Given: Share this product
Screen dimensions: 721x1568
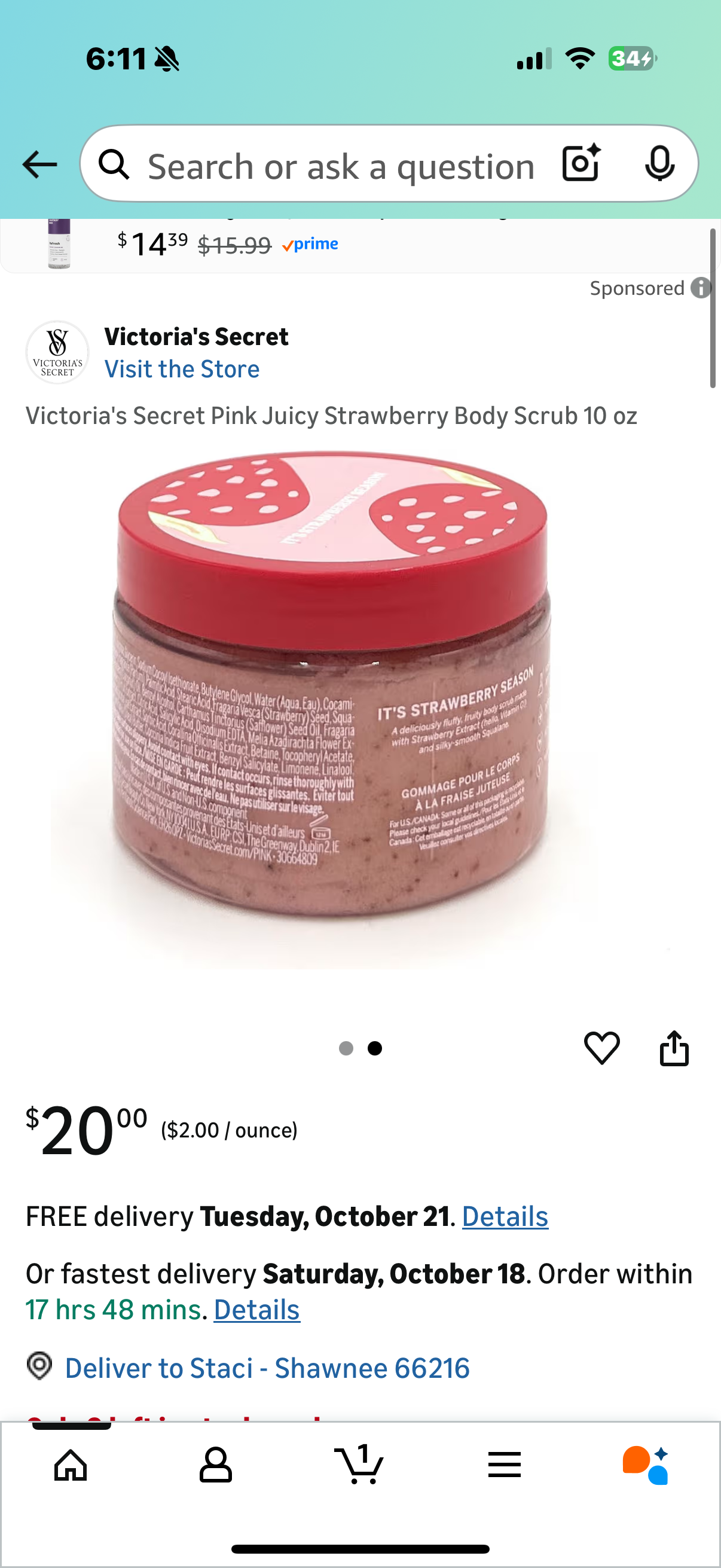Looking at the screenshot, I should [x=674, y=1048].
